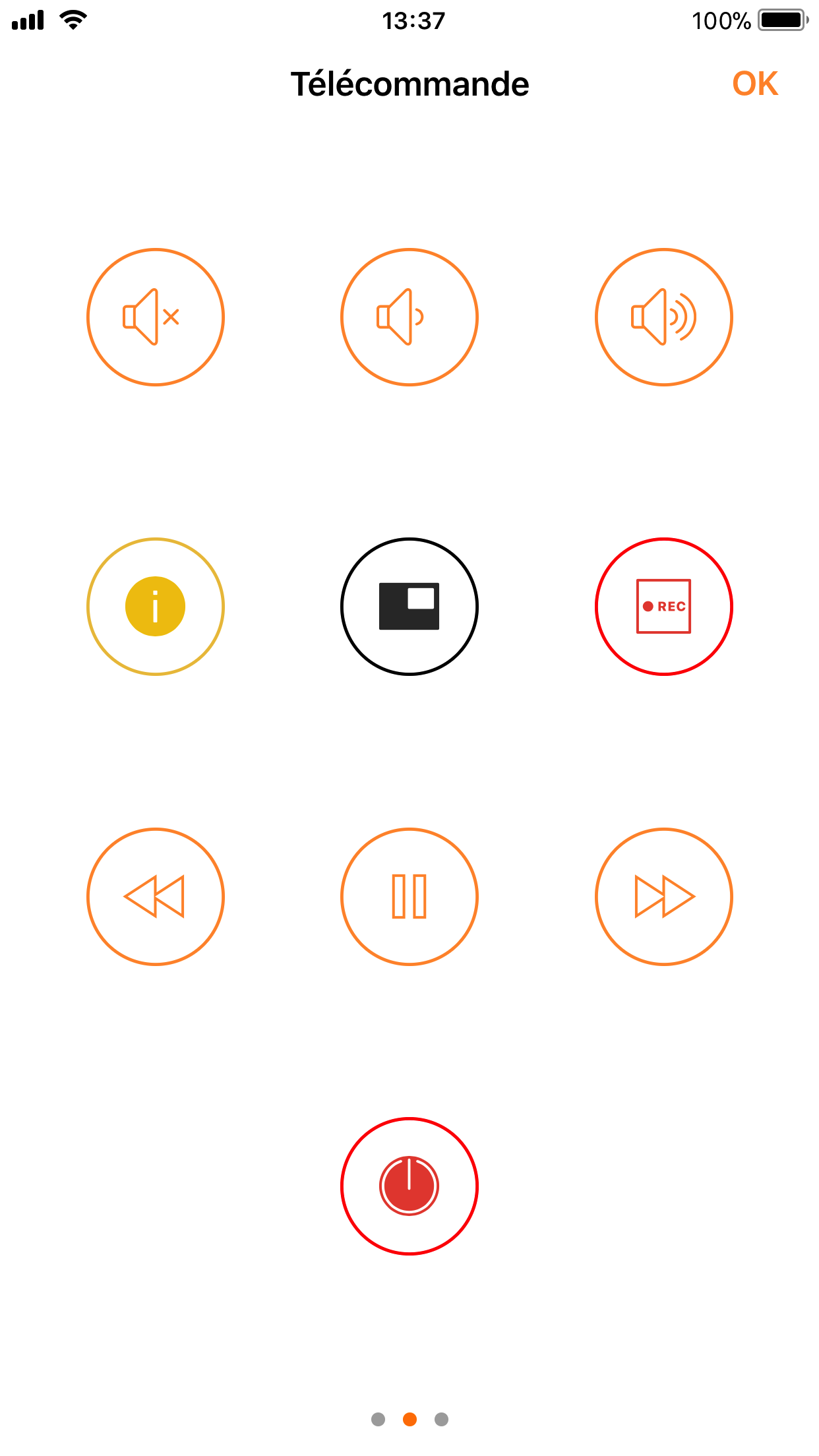This screenshot has height=1456, width=819.
Task: Mute the TV sound
Action: [156, 317]
